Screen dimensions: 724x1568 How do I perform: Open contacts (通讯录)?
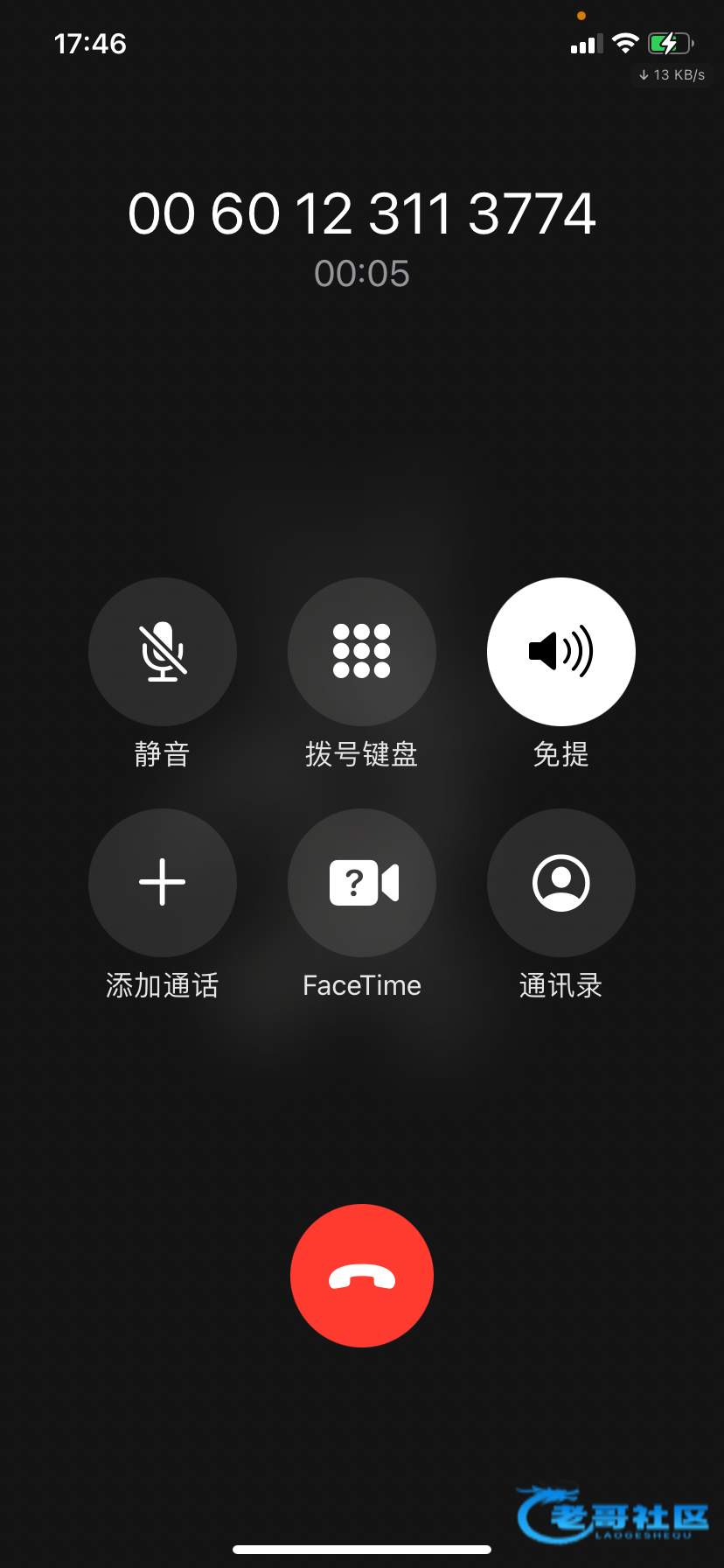561,883
